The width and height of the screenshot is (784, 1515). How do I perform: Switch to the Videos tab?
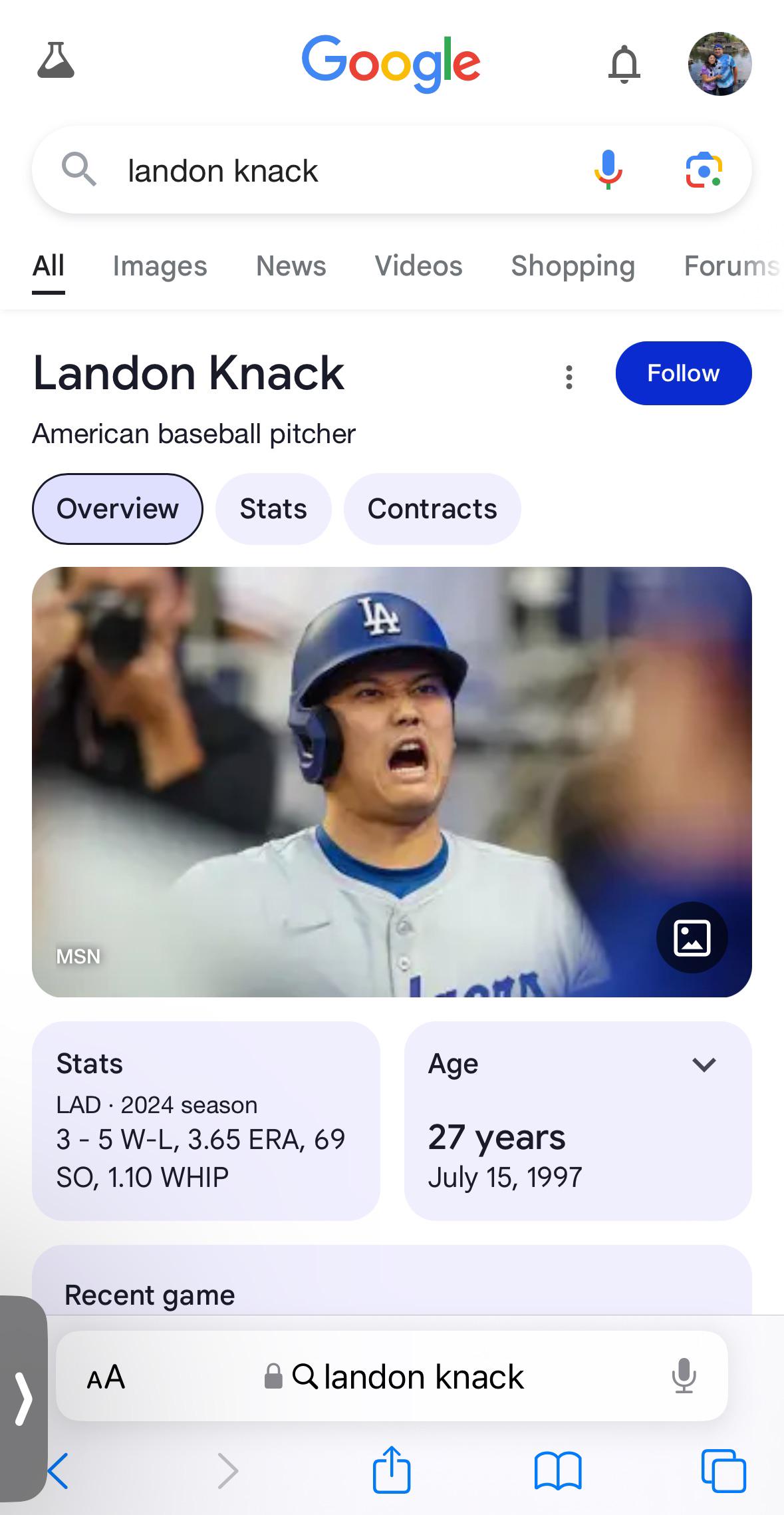coord(418,266)
